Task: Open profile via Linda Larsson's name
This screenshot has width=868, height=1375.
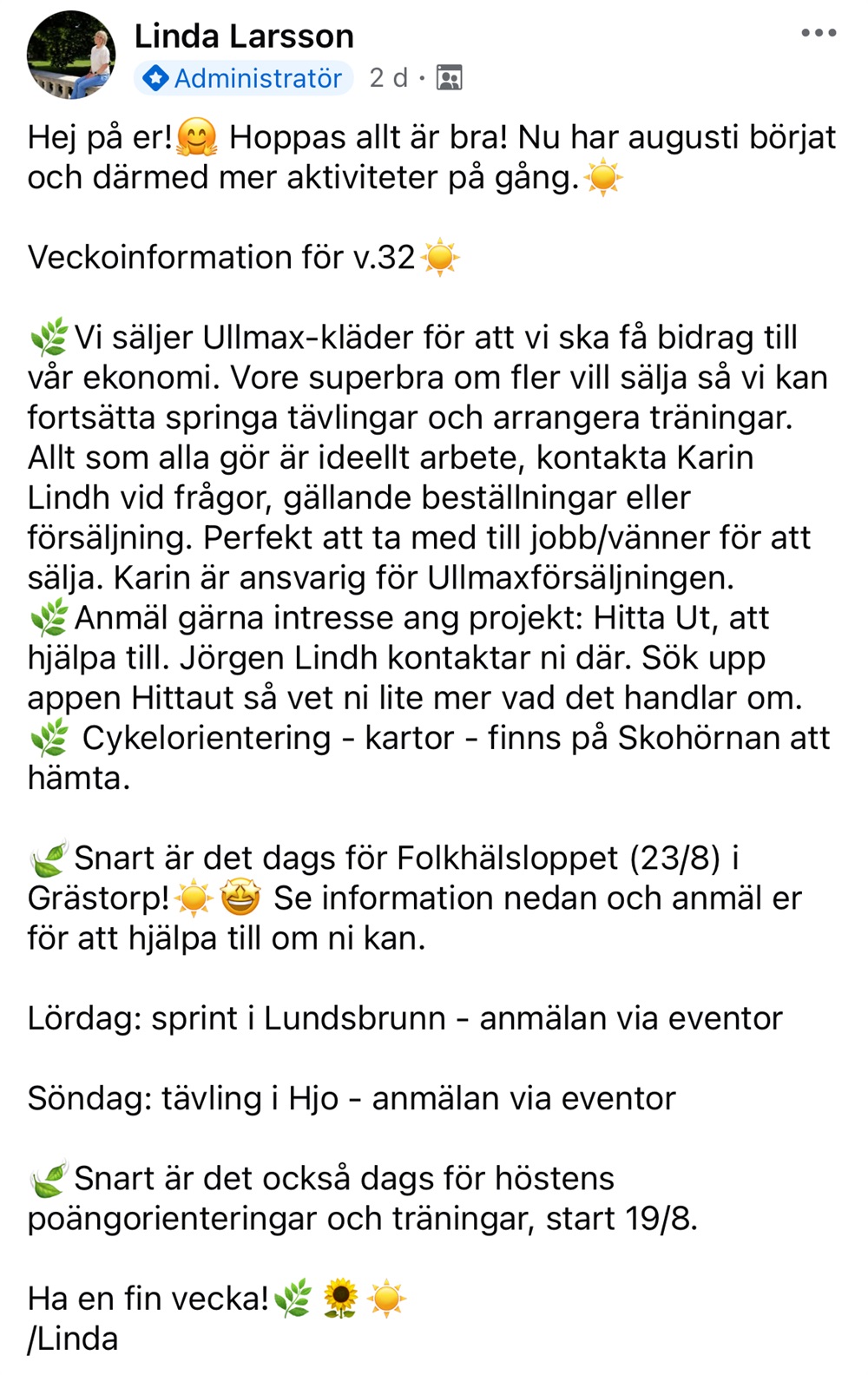Action: click(244, 36)
